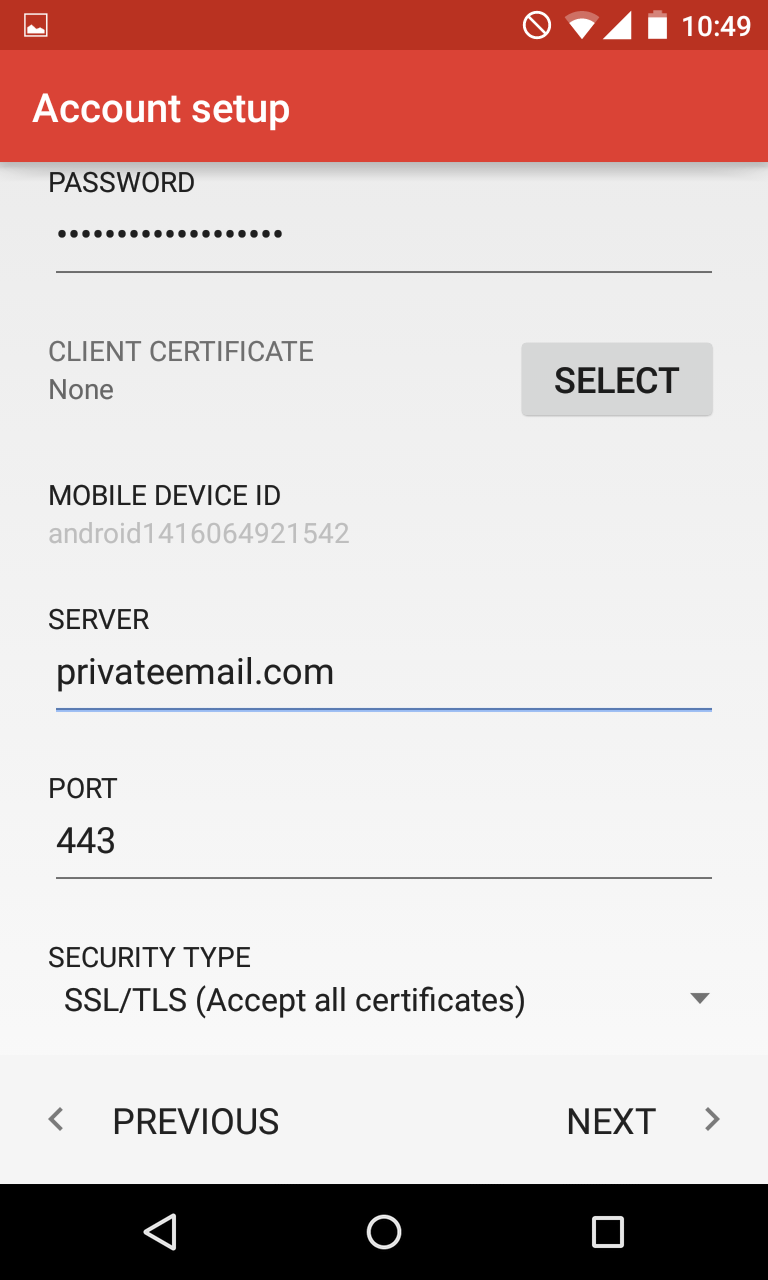Edit the server address field
Image resolution: width=768 pixels, height=1280 pixels.
click(x=383, y=674)
